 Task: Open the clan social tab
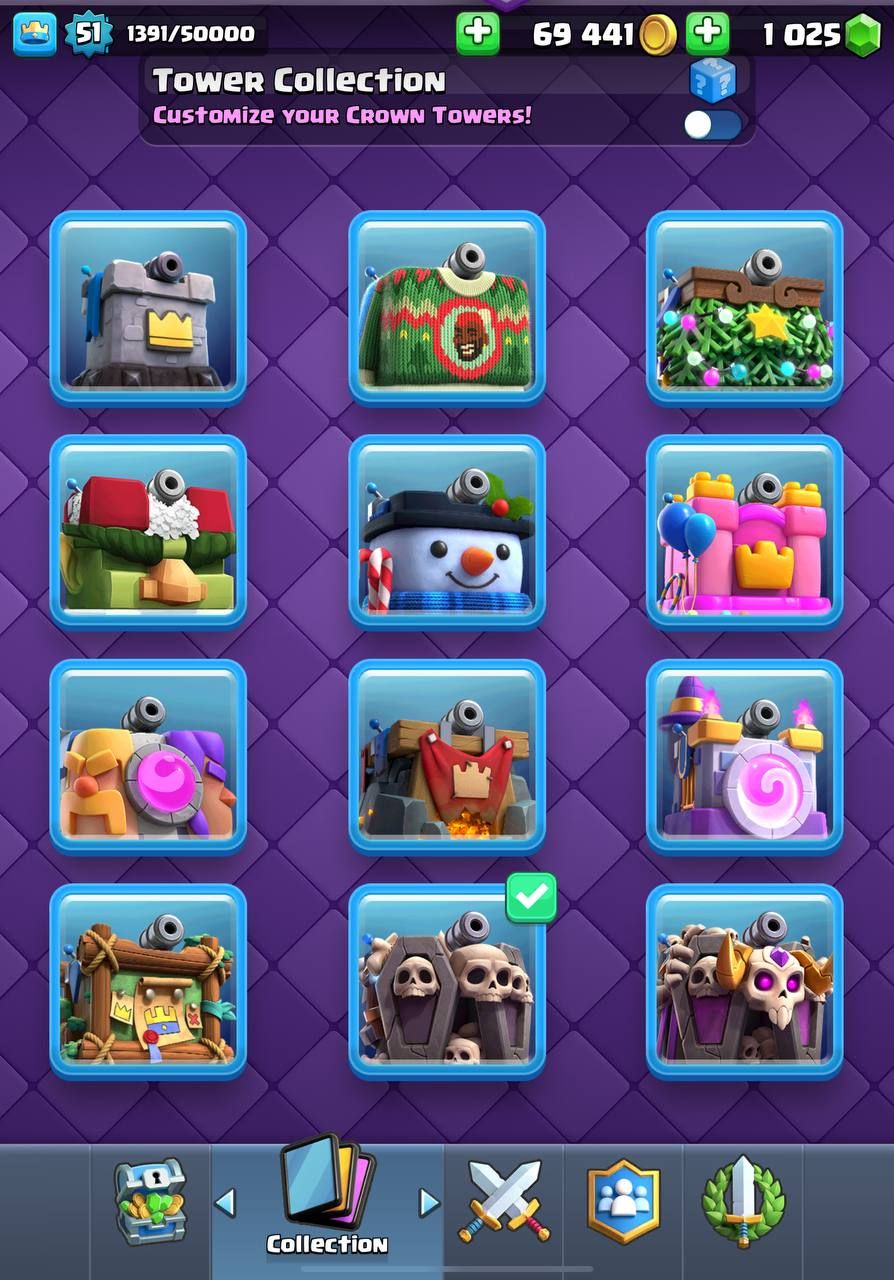pos(624,1202)
